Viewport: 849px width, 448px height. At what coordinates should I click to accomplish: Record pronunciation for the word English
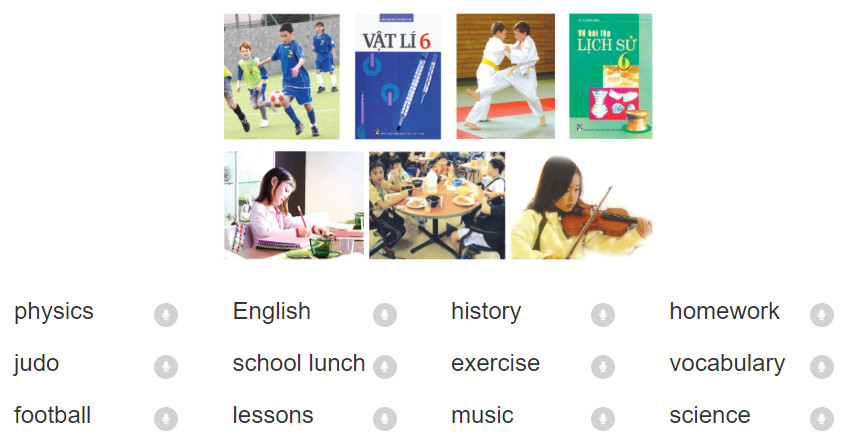[x=384, y=315]
